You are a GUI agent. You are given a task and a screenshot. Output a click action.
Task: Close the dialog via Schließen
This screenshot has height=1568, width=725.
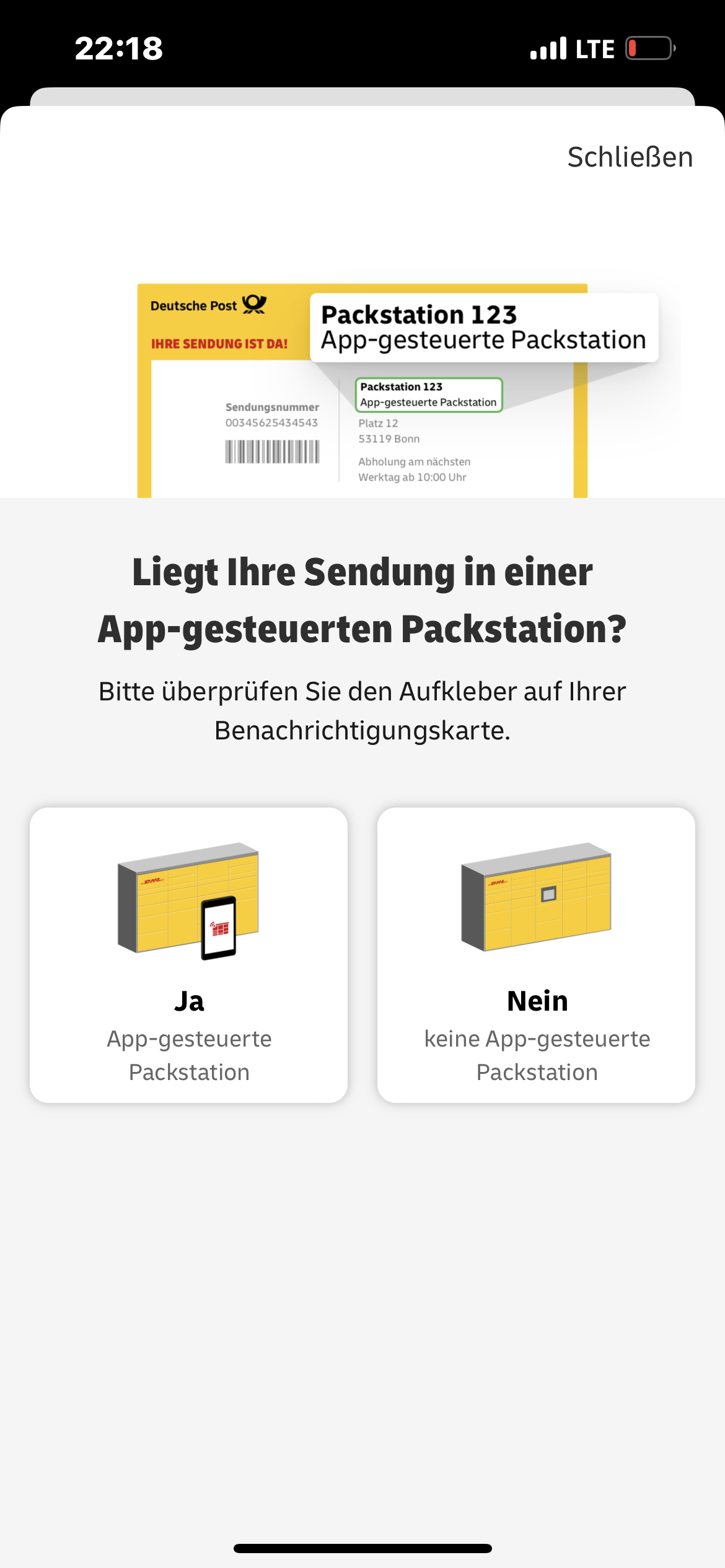[x=630, y=157]
